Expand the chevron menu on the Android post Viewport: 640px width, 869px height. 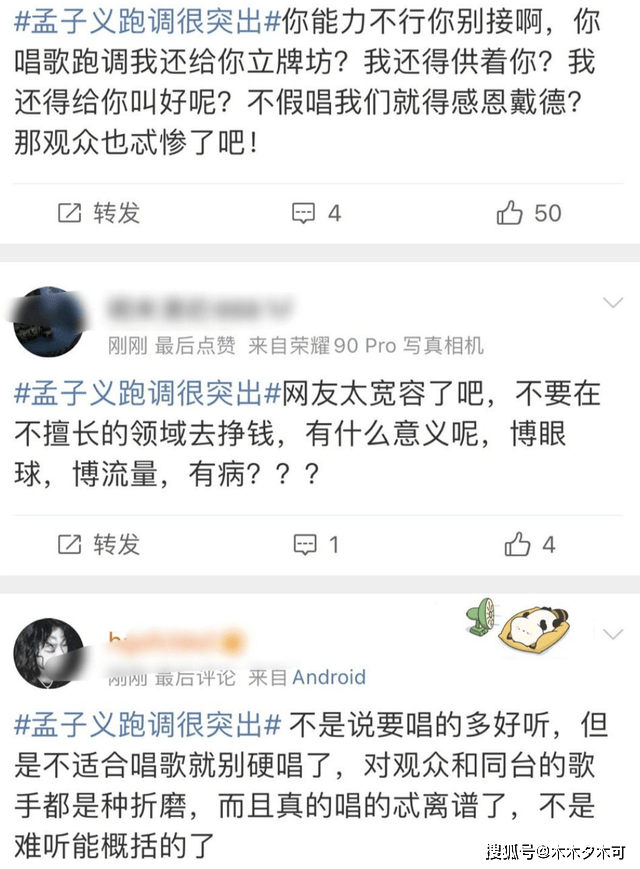click(612, 634)
